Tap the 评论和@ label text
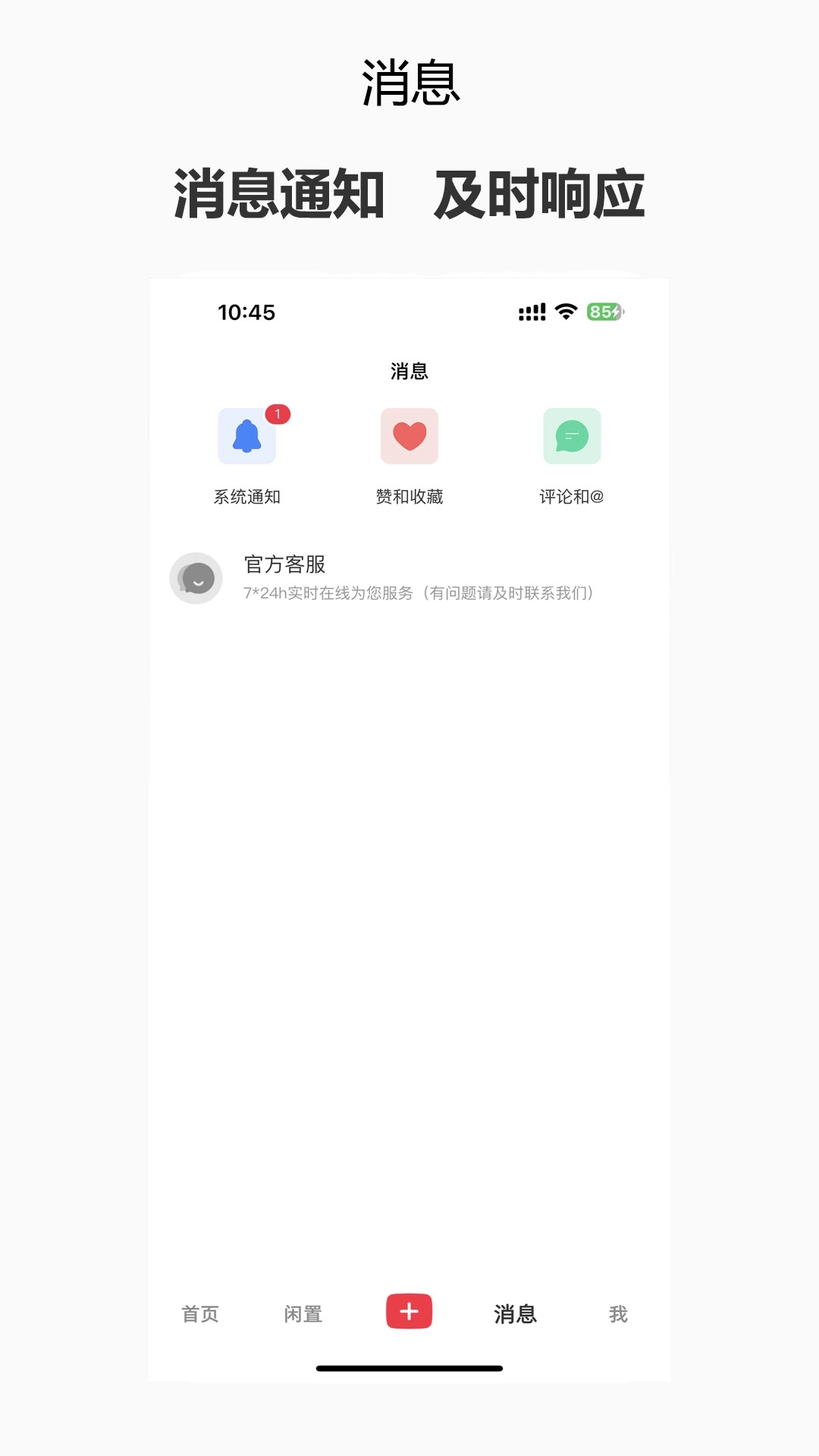Screen dimensions: 819x1456 (570, 497)
